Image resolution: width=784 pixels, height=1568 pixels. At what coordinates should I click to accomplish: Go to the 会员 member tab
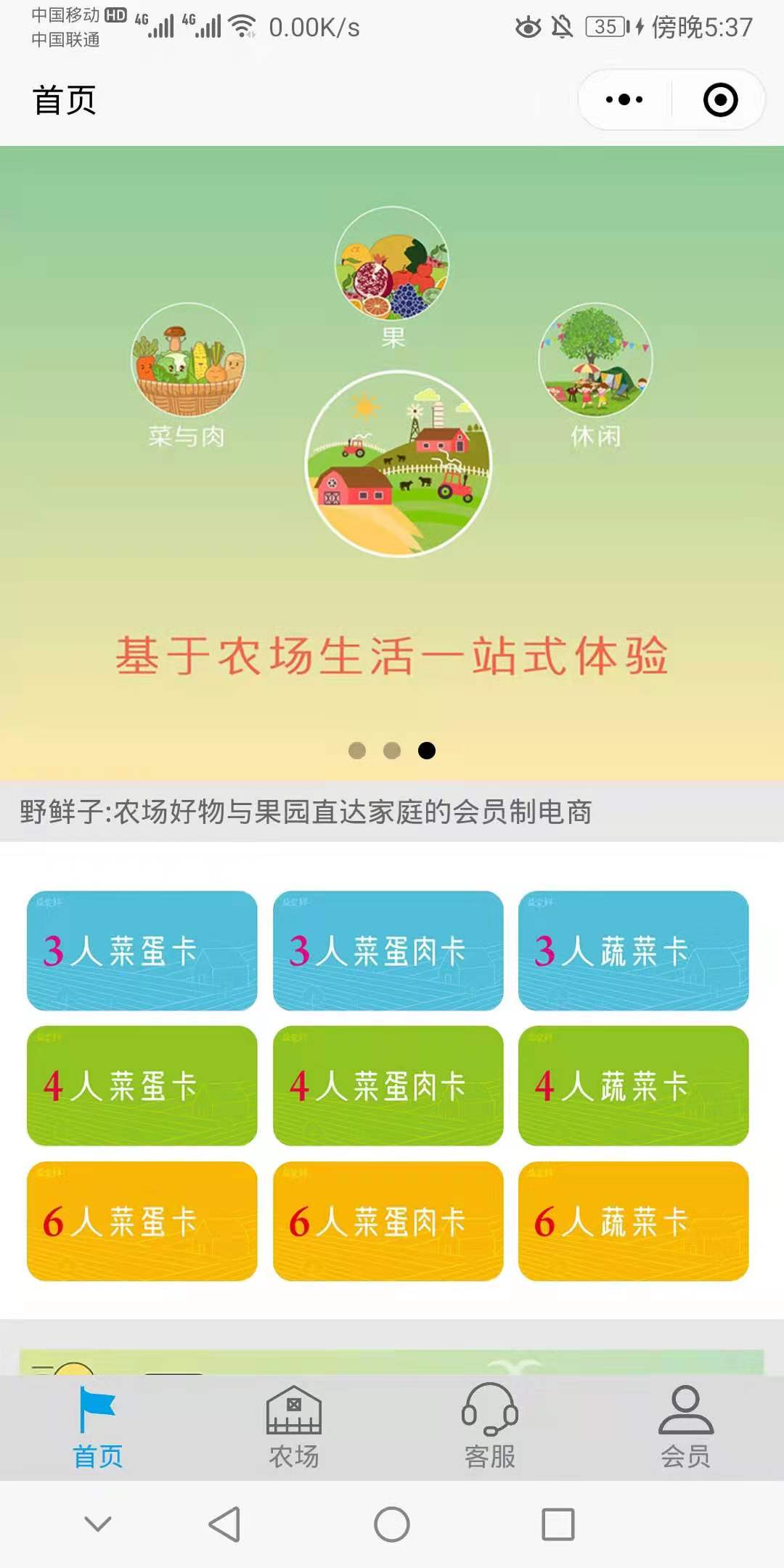(686, 1427)
